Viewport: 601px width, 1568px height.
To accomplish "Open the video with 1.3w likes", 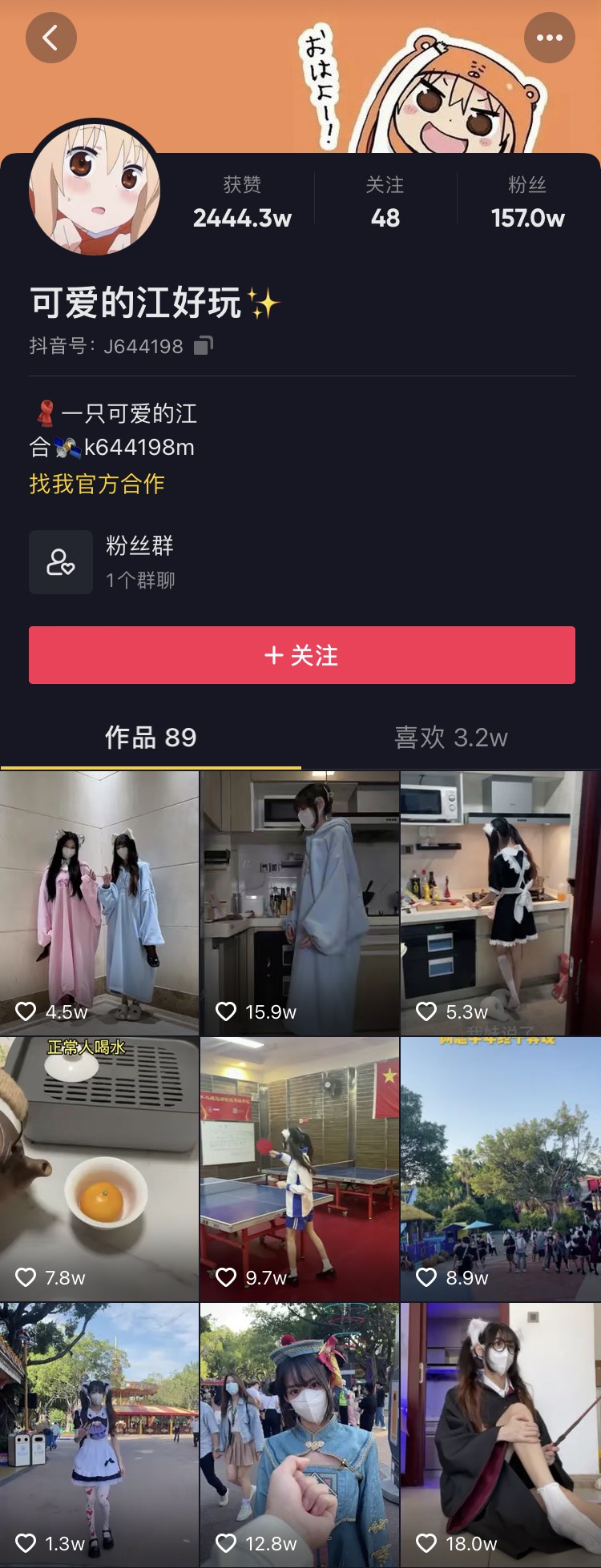I will click(99, 1433).
